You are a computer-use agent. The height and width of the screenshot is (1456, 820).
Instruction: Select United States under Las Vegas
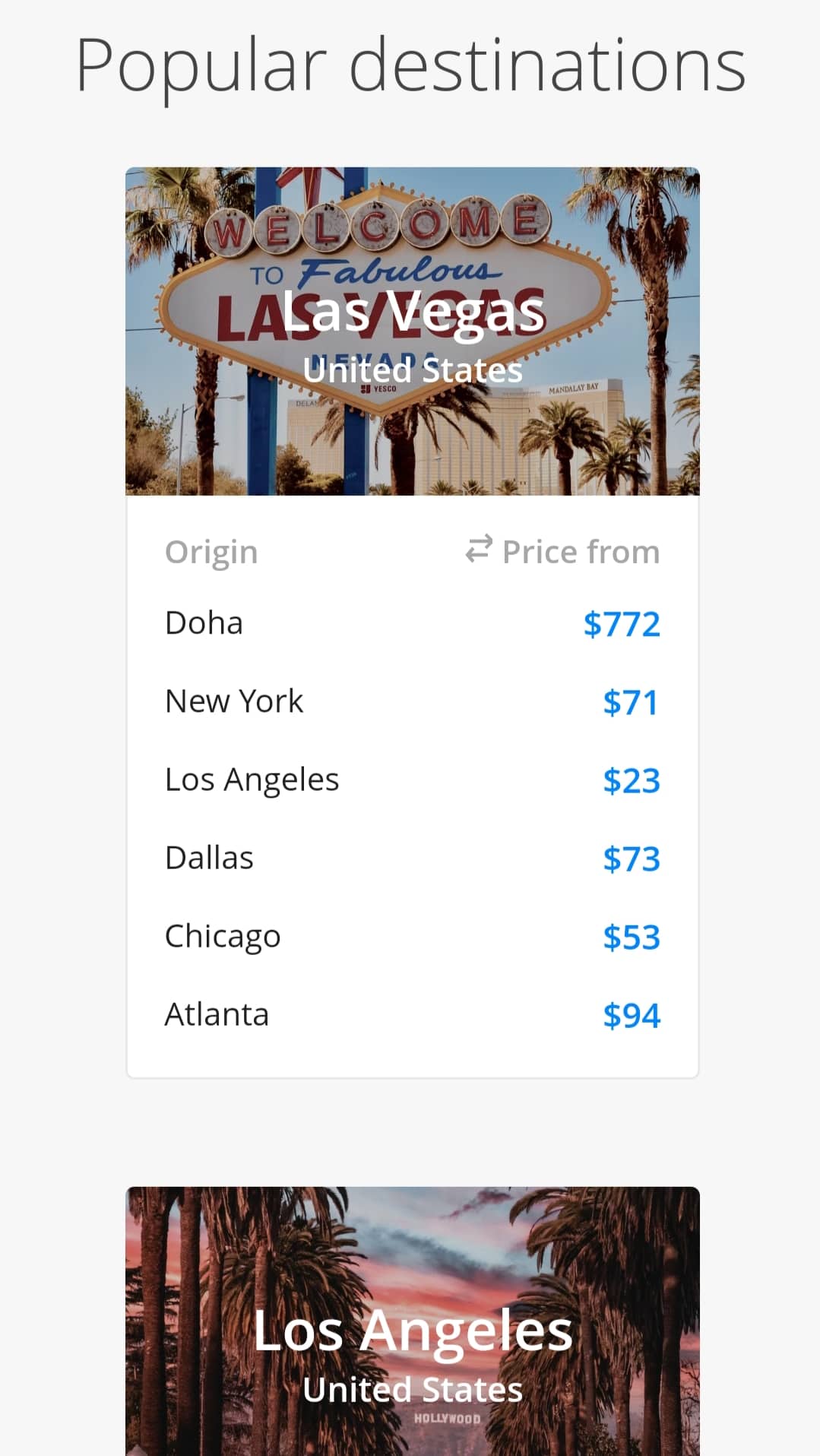[413, 370]
